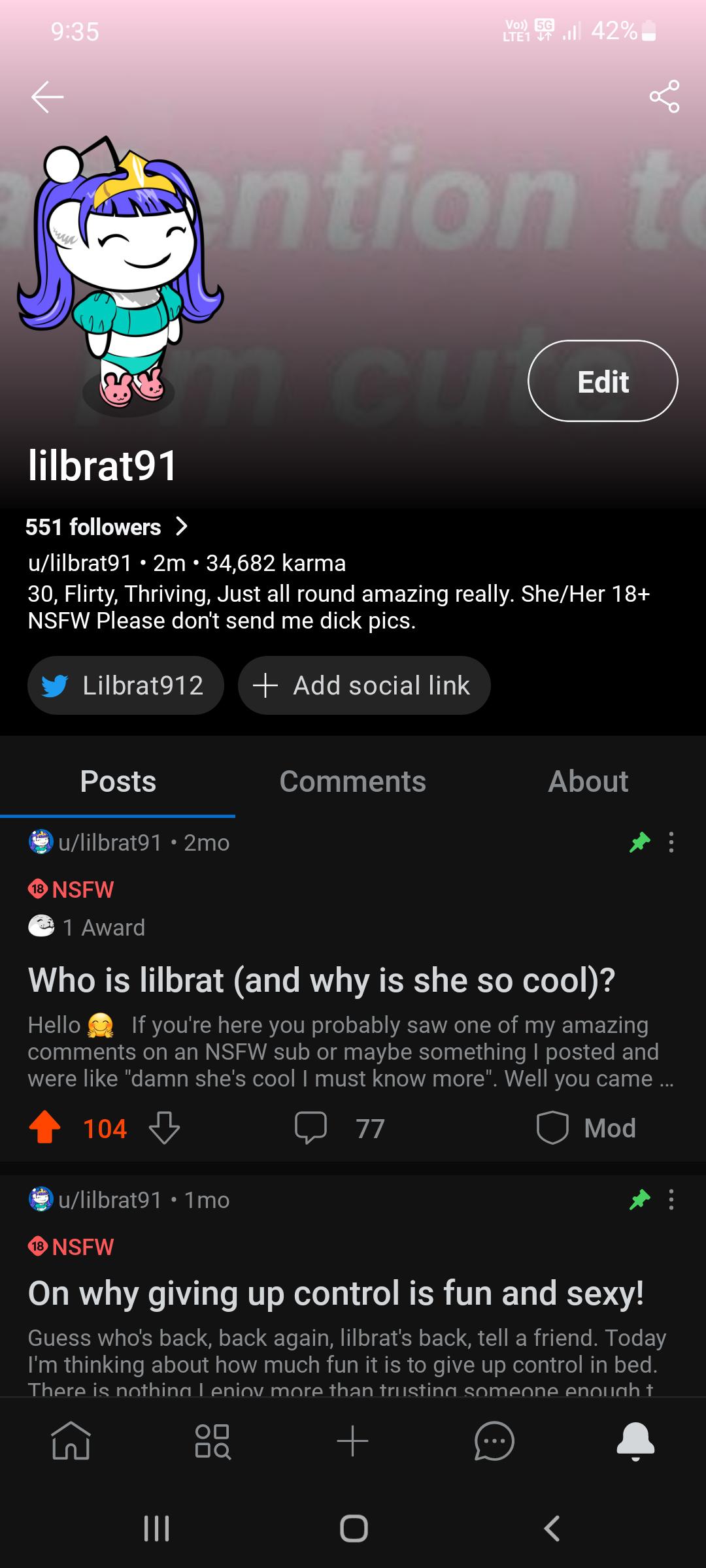Share this profile via the share icon
706x1568 pixels.
(664, 97)
